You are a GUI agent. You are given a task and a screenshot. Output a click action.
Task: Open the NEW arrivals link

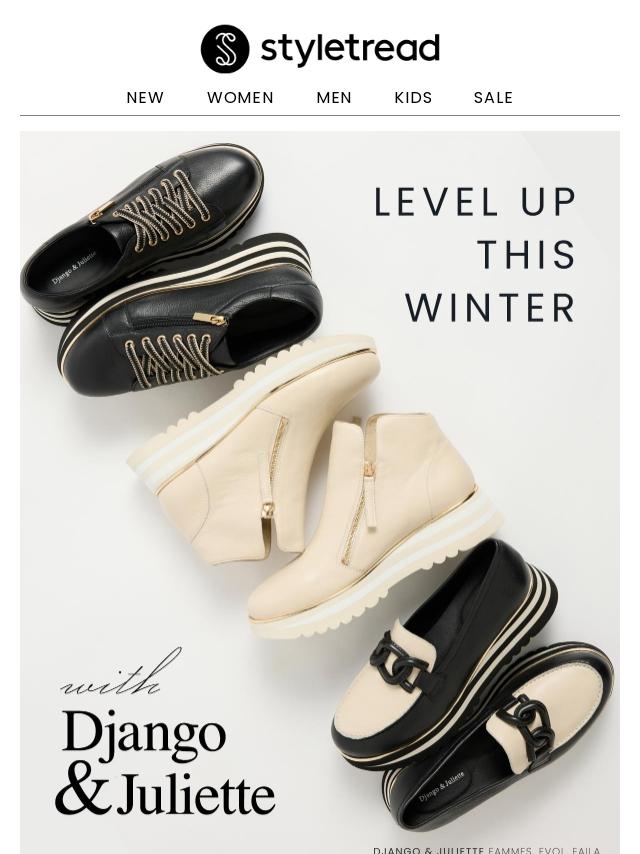tap(145, 98)
